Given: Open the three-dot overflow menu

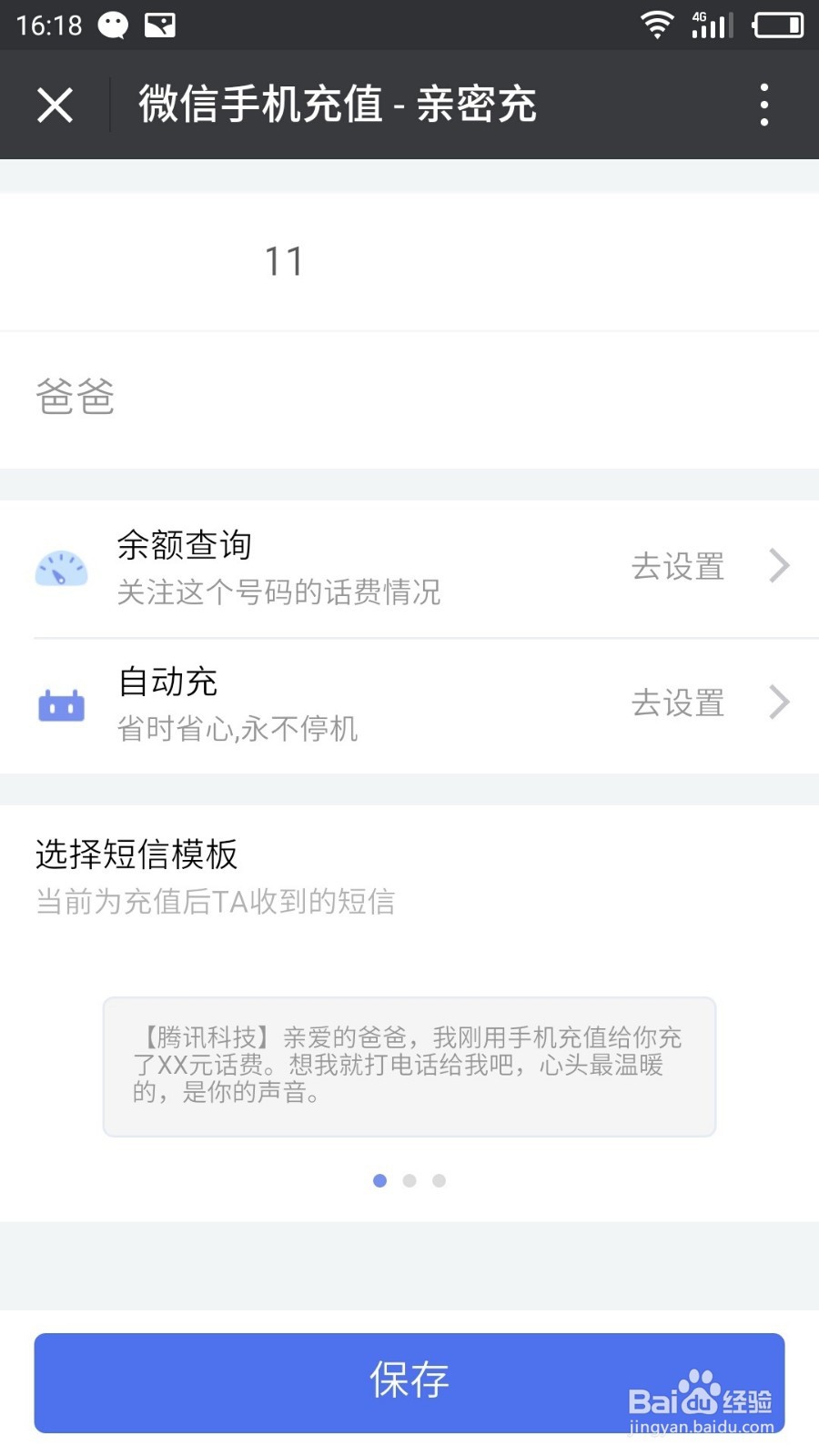Looking at the screenshot, I should point(763,104).
